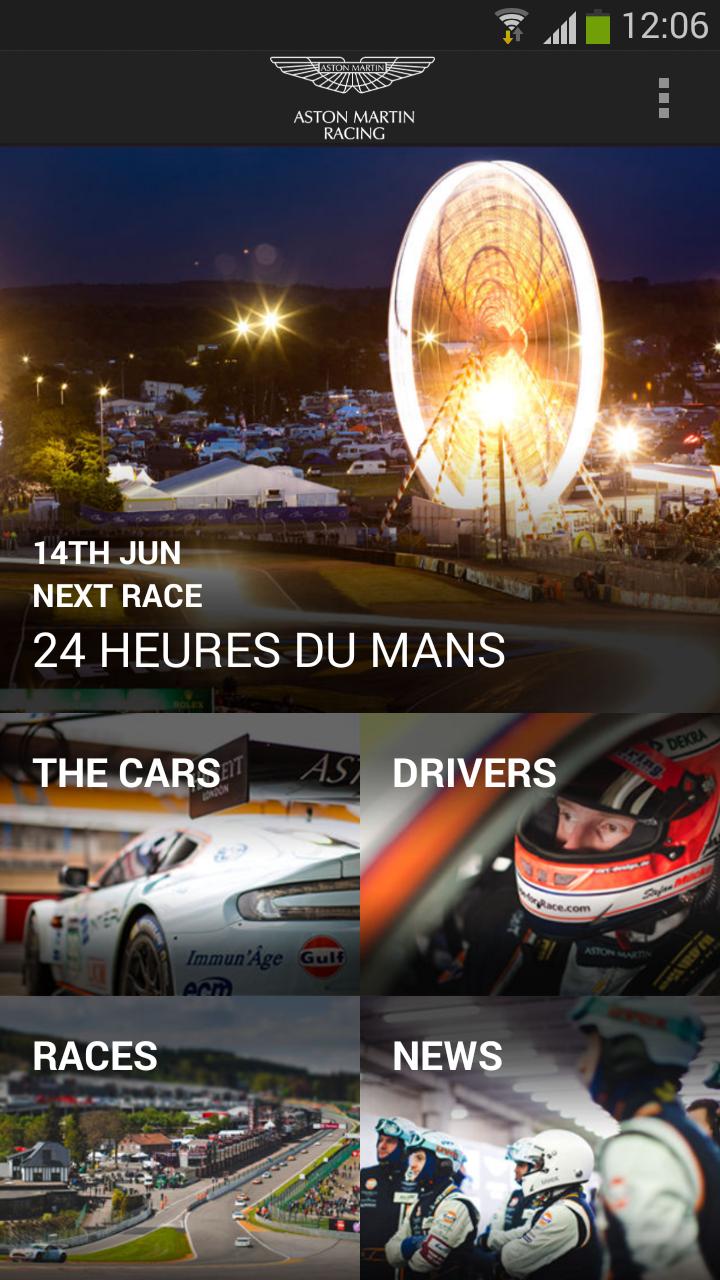Tap the 14TH JUN race date
Image resolution: width=720 pixels, height=1280 pixels.
[107, 552]
